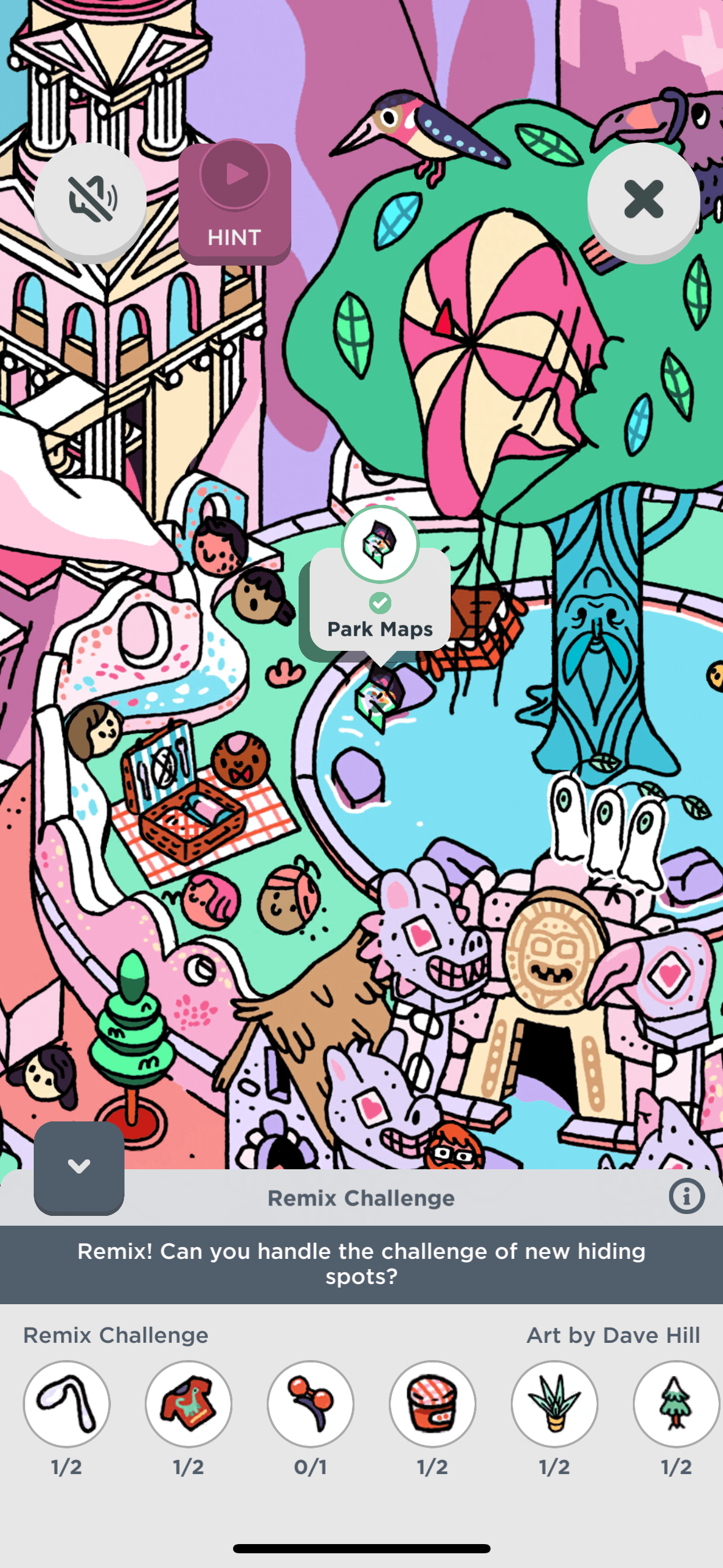Screen dimensions: 723x1568
Task: Use the HINT button
Action: click(234, 202)
